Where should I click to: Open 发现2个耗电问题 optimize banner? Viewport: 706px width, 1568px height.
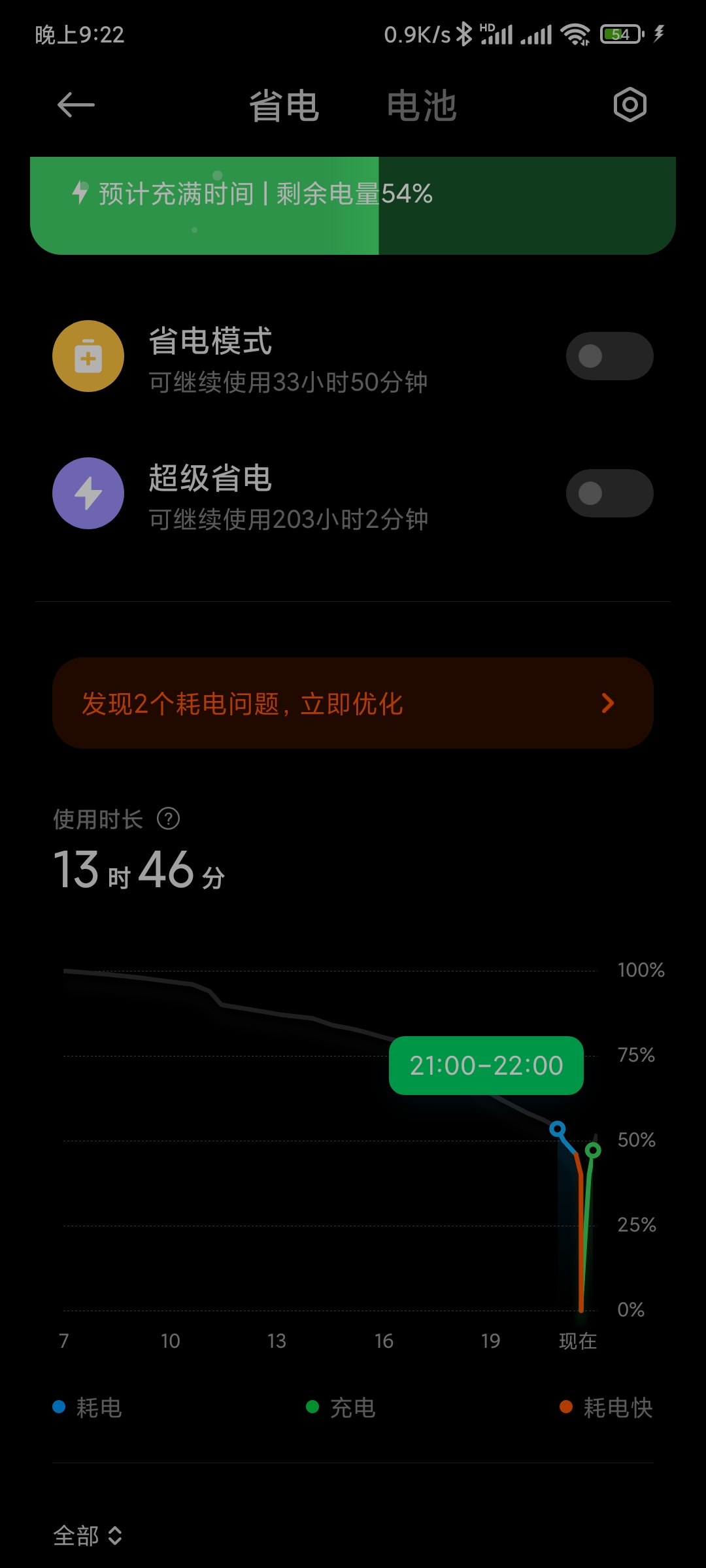(353, 703)
